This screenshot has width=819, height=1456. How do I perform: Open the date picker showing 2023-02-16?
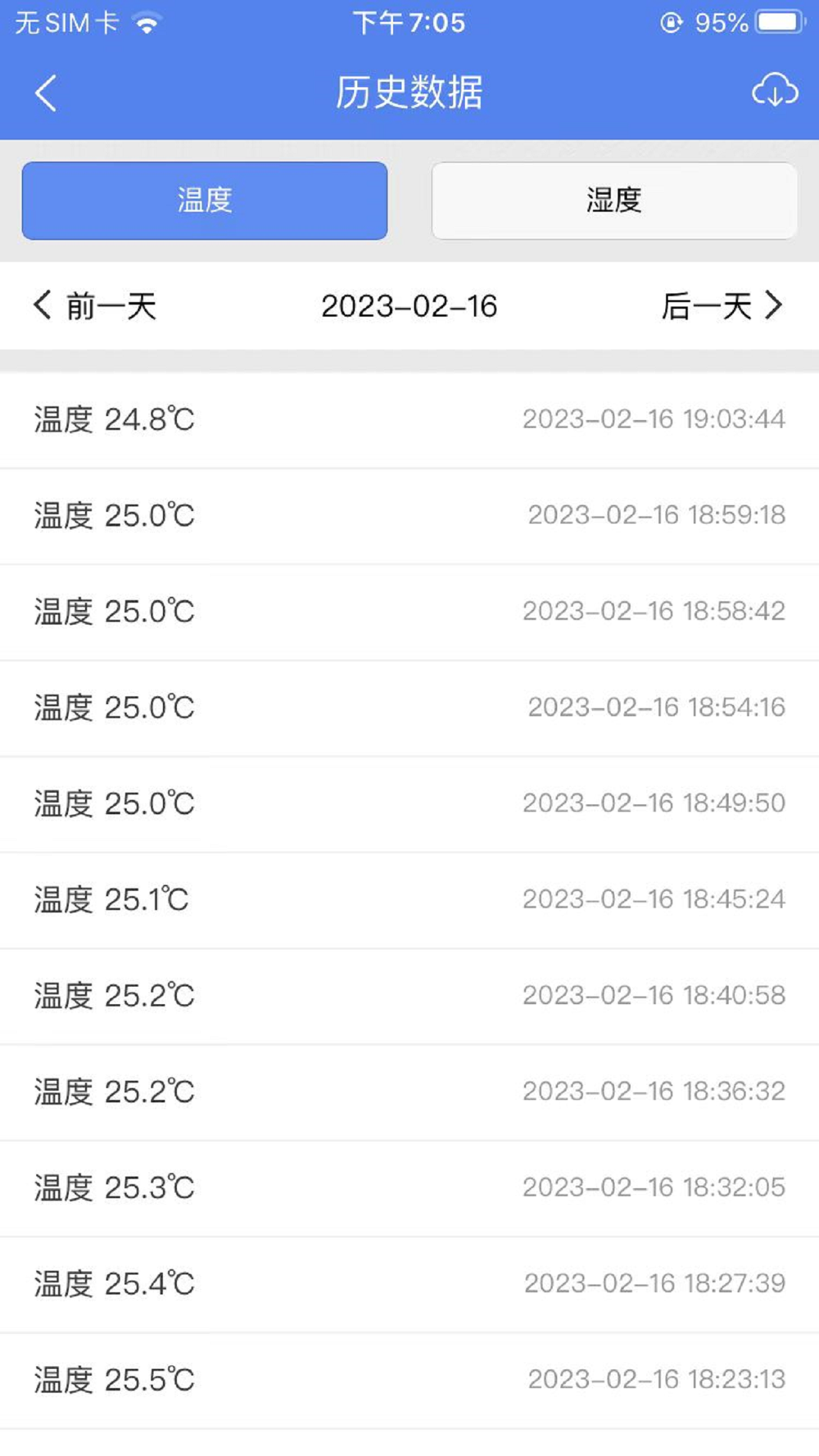pos(409,306)
